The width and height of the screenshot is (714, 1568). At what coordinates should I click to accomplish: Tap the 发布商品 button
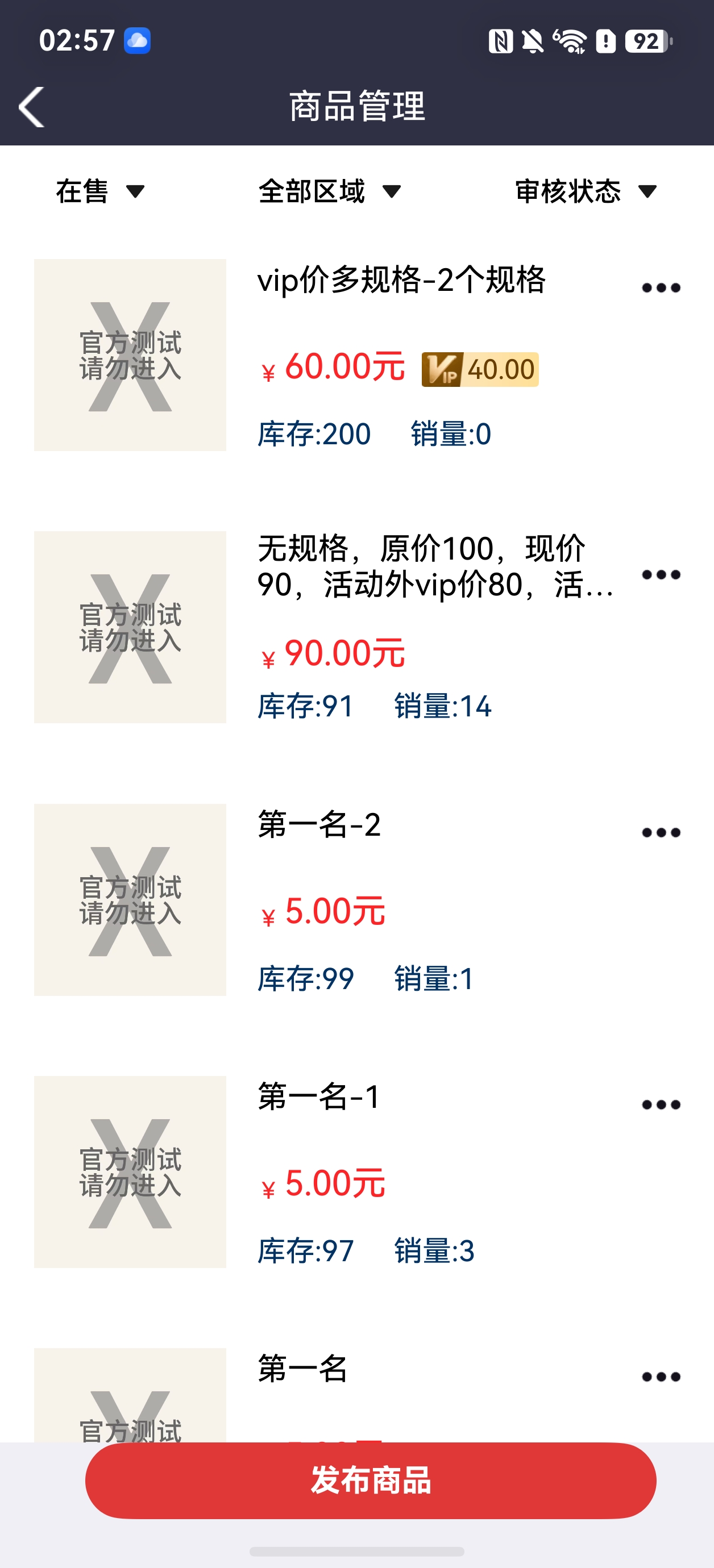[371, 1481]
